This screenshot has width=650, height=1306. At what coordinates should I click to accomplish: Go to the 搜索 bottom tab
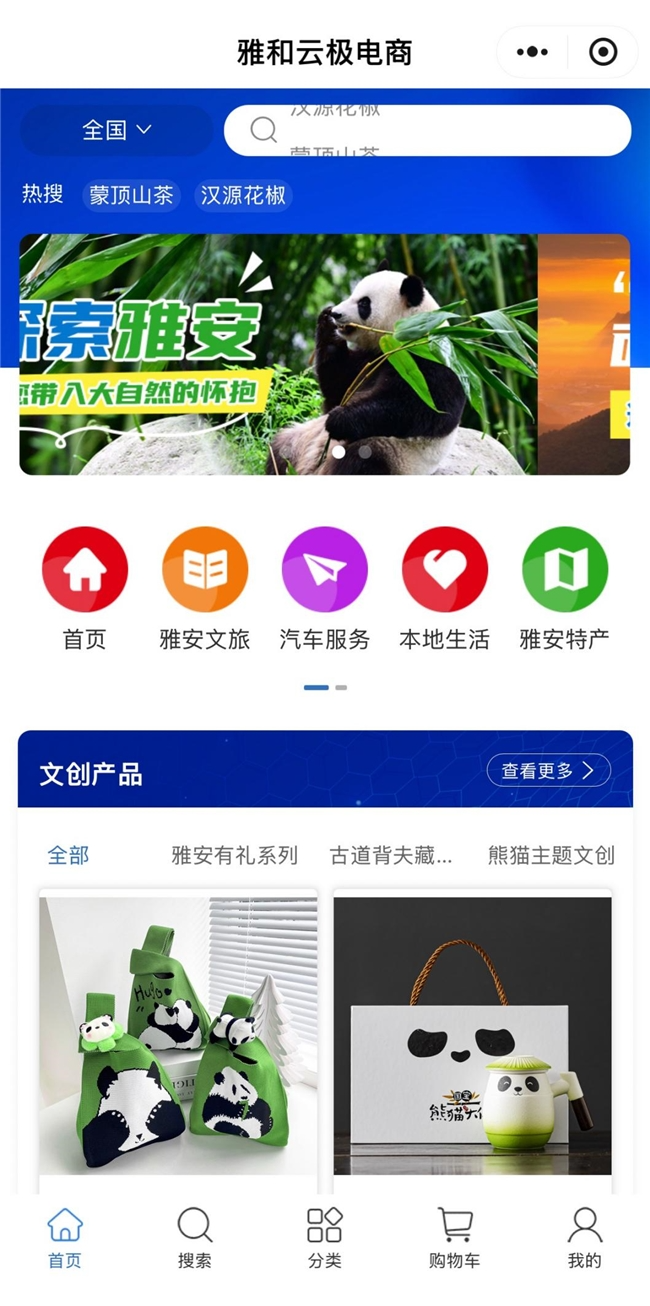[x=195, y=1238]
